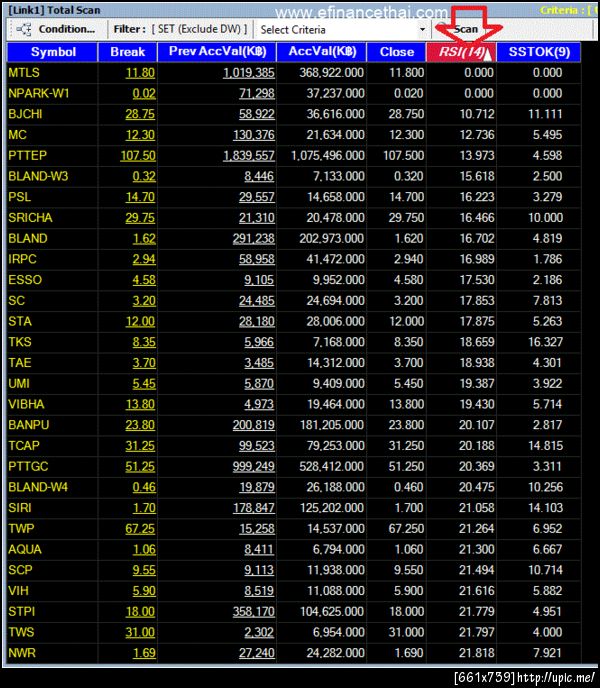Sort by the SSTOK(9) column header

[538, 52]
